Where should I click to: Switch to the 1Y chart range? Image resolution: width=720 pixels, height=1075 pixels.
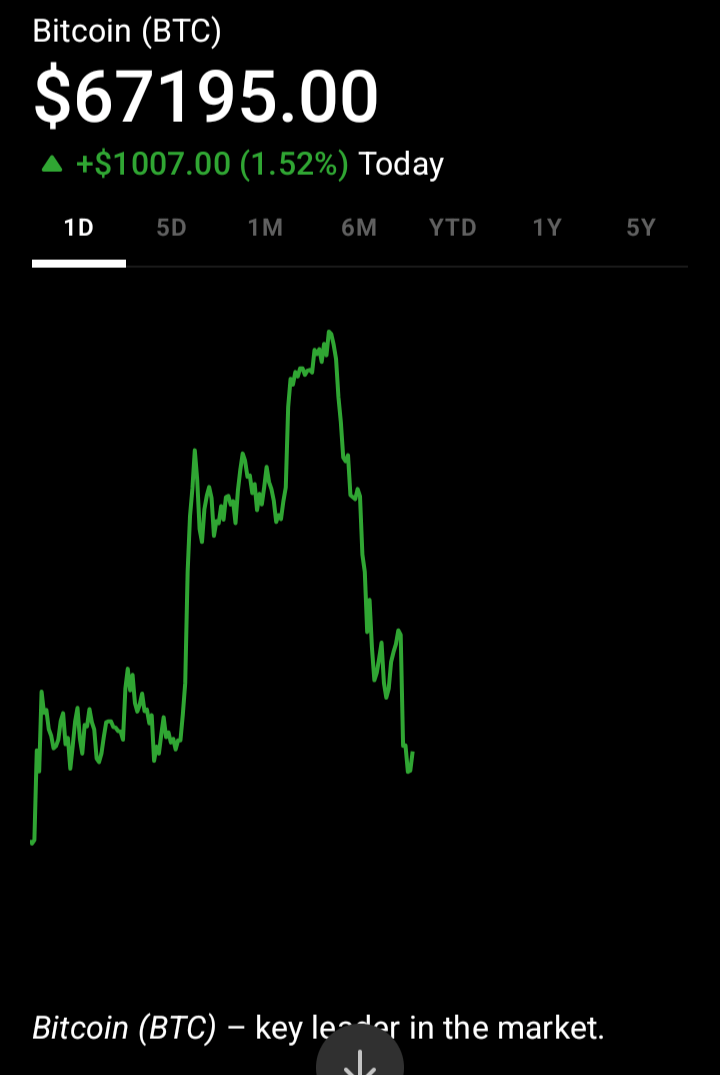546,228
